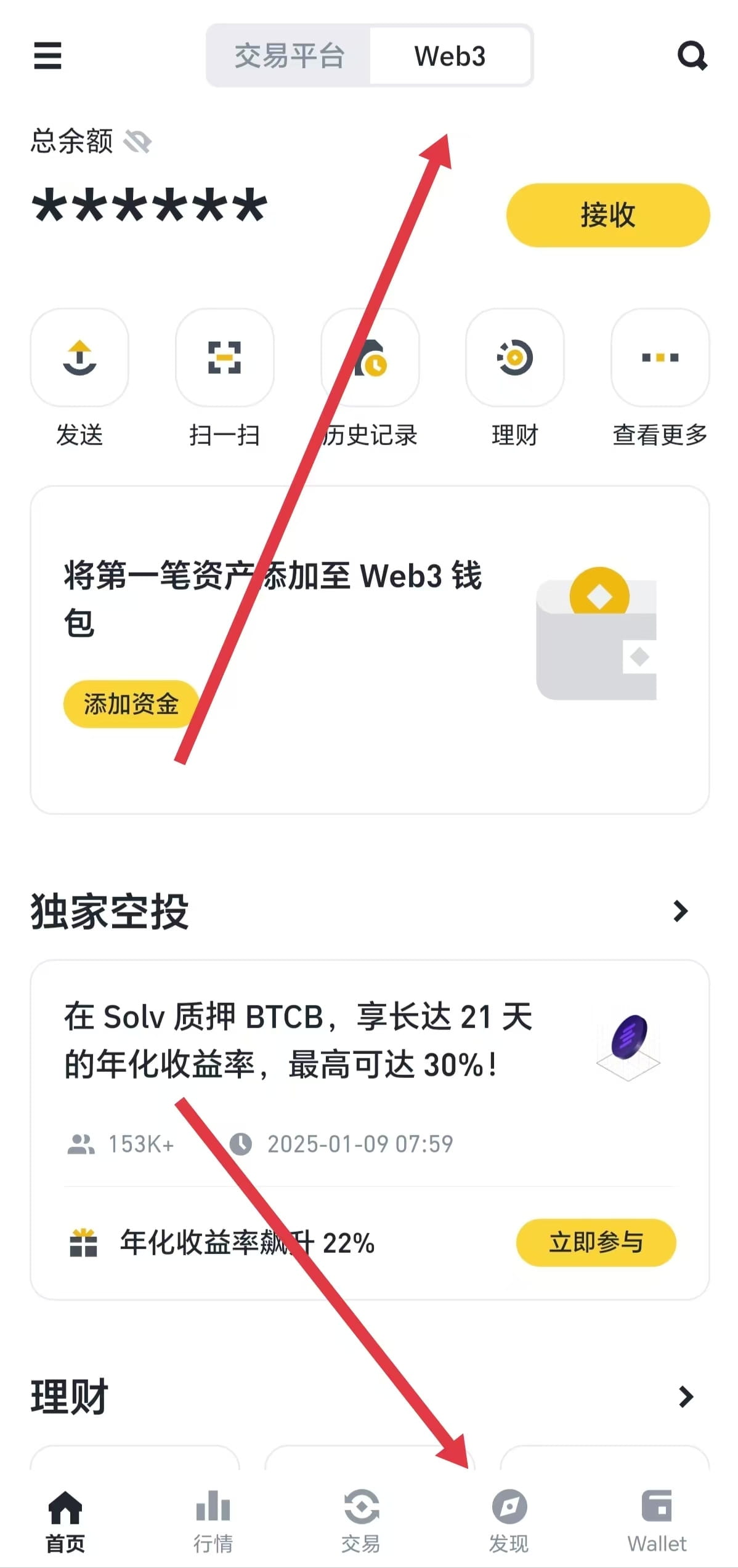738x1568 pixels.
Task: Launch the 扫一扫 scanner
Action: point(224,358)
